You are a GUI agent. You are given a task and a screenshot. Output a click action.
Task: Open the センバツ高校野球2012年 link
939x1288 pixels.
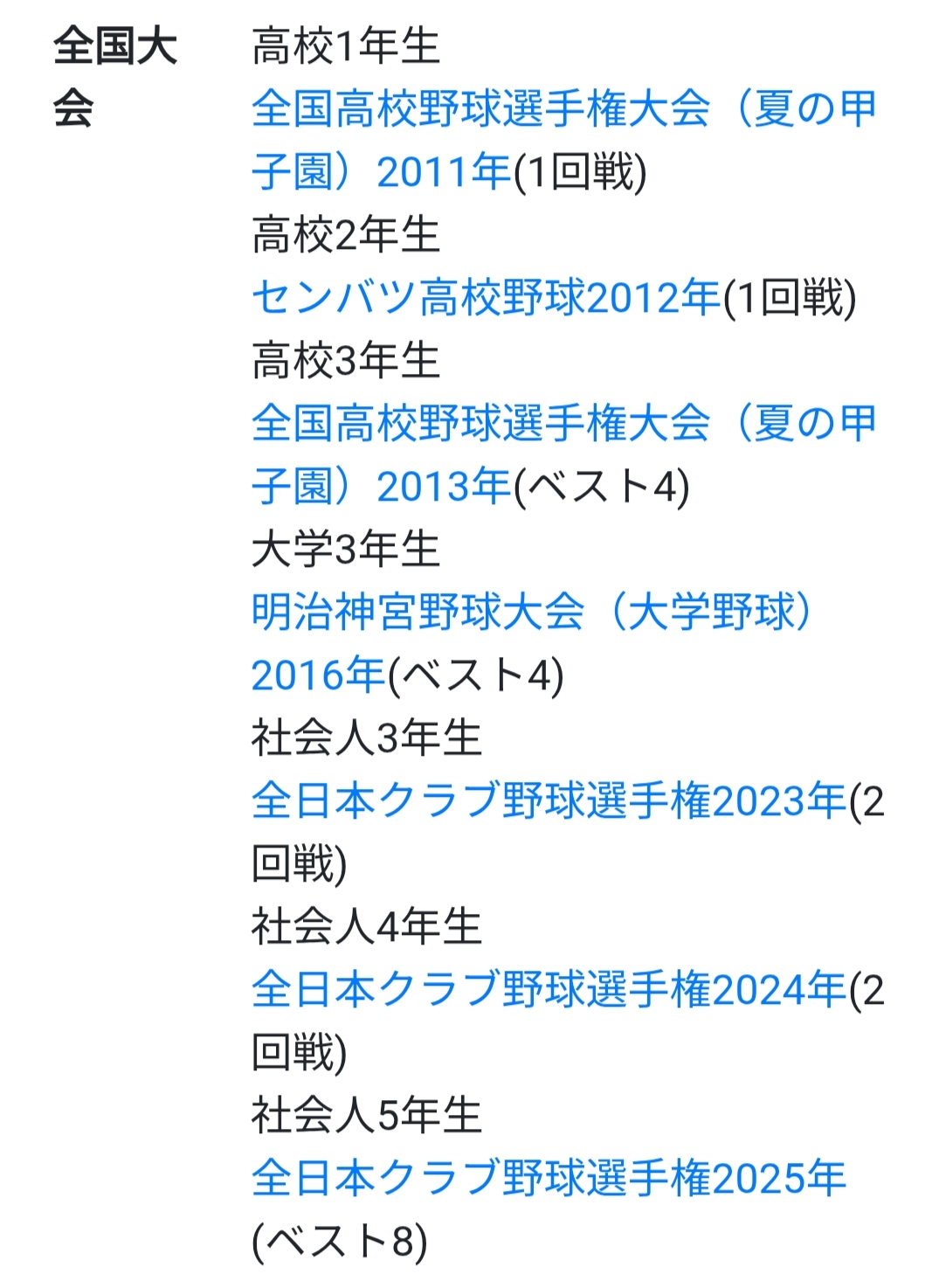(x=485, y=298)
